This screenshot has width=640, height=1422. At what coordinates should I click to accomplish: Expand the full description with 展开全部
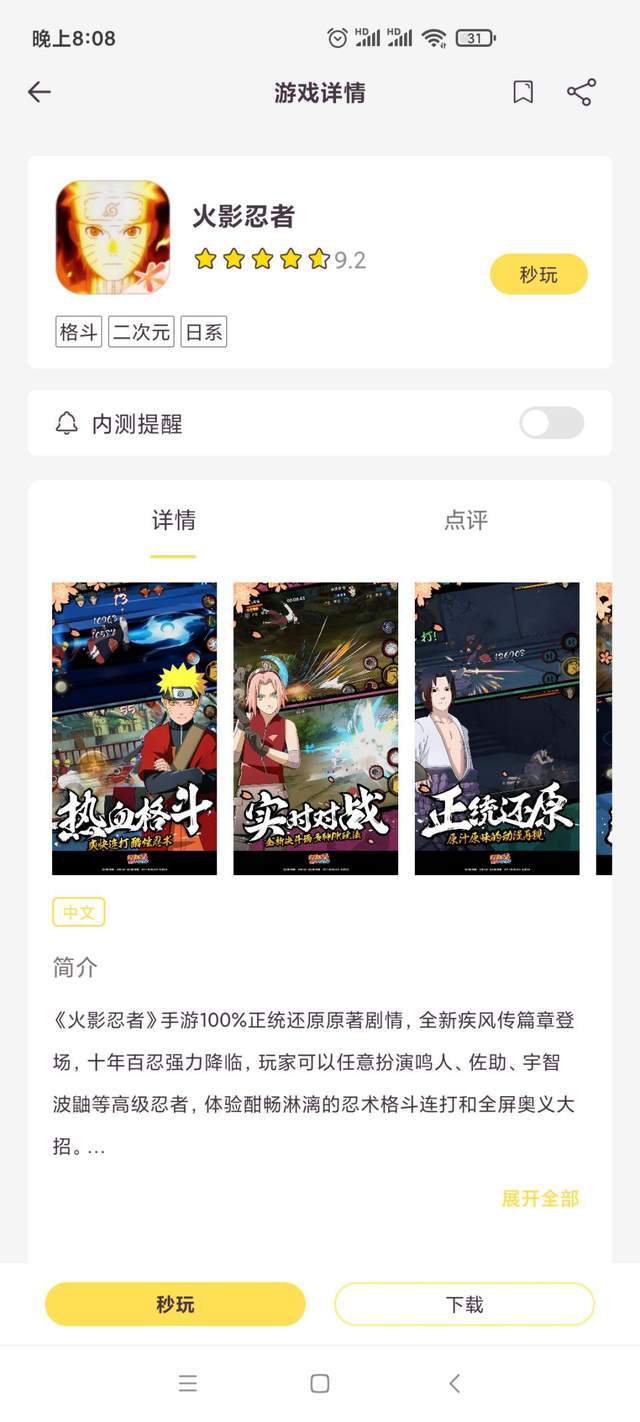click(x=540, y=1198)
